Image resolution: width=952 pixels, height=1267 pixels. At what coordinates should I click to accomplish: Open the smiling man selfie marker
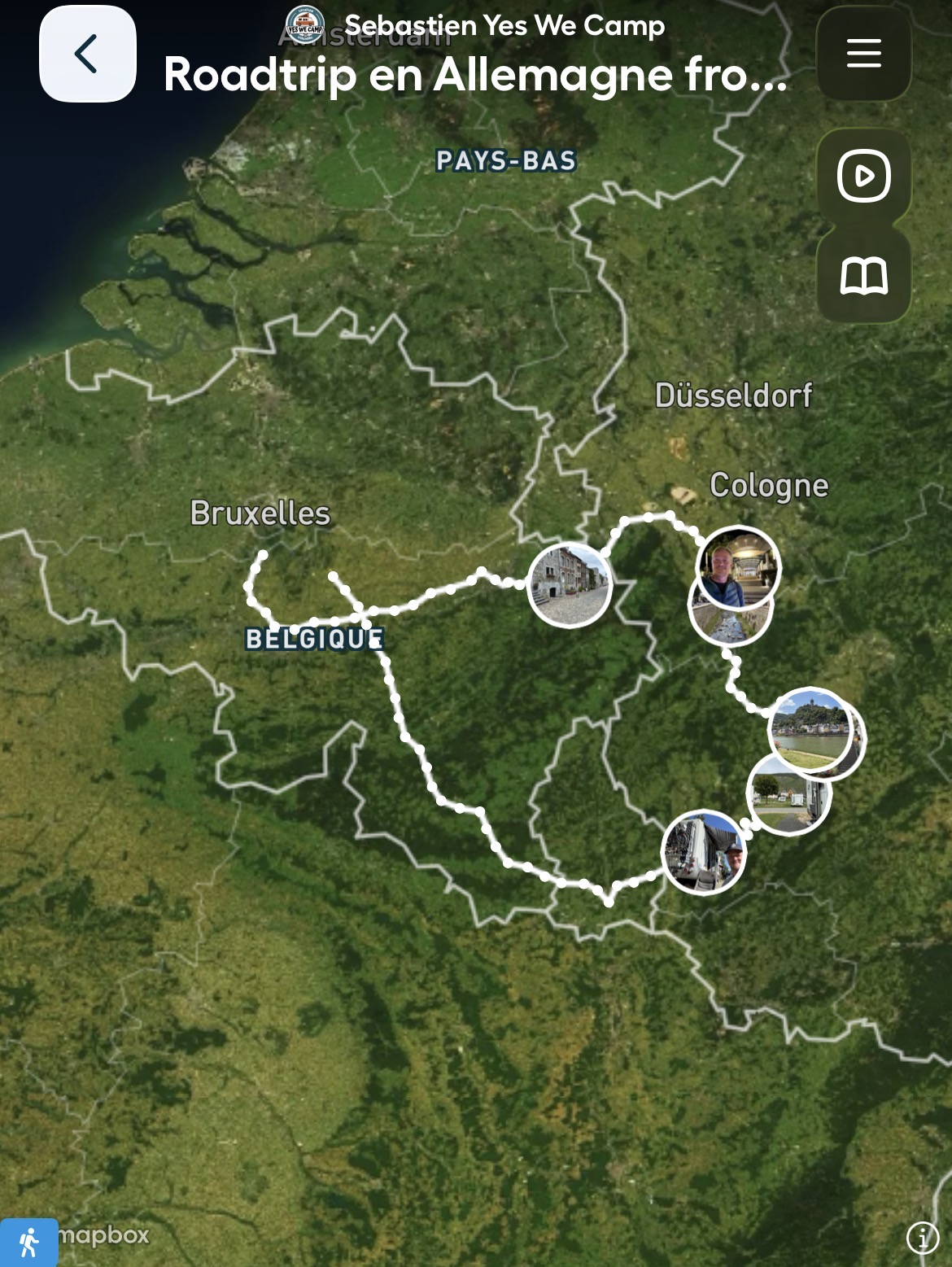[739, 565]
